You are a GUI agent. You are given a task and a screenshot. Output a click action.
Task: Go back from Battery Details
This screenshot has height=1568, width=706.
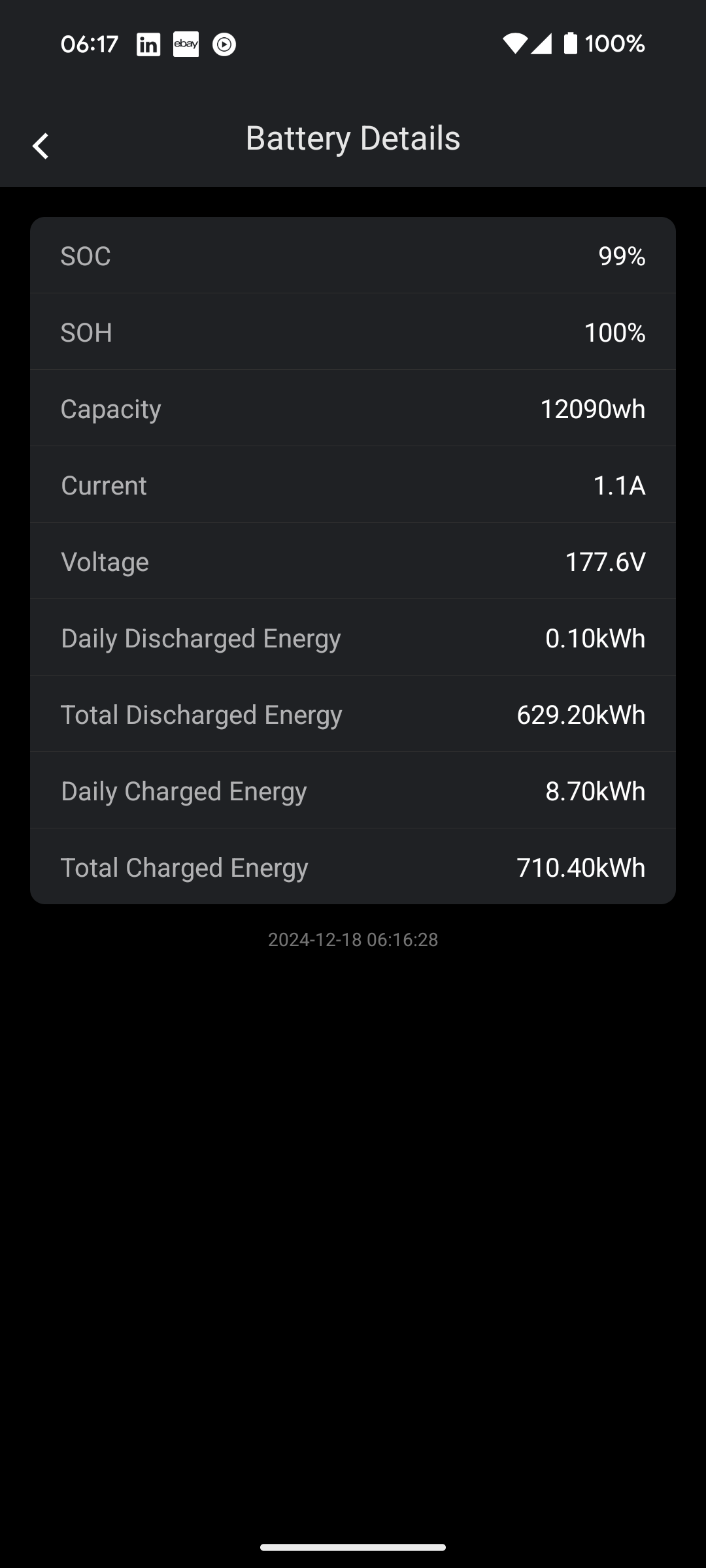[x=41, y=145]
